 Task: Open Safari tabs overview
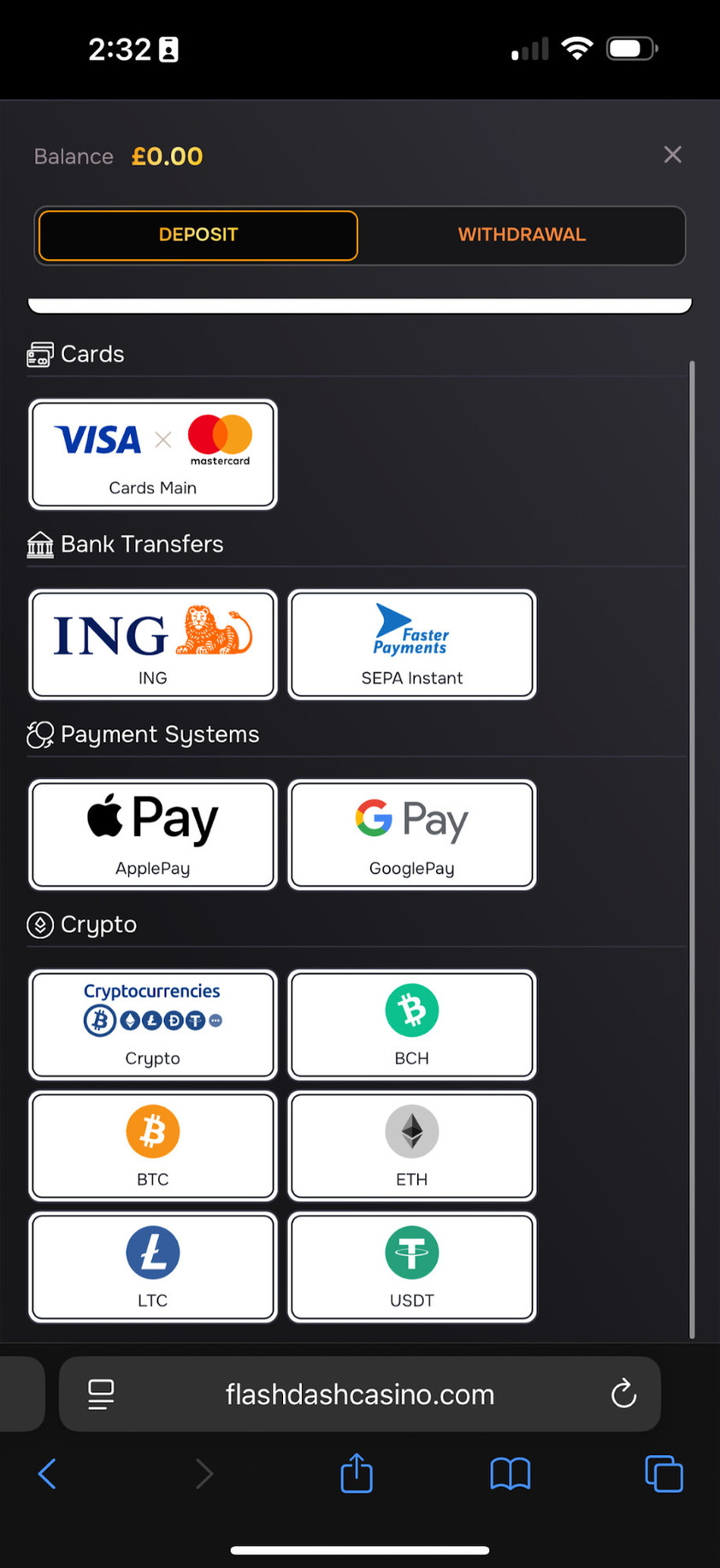(664, 1474)
